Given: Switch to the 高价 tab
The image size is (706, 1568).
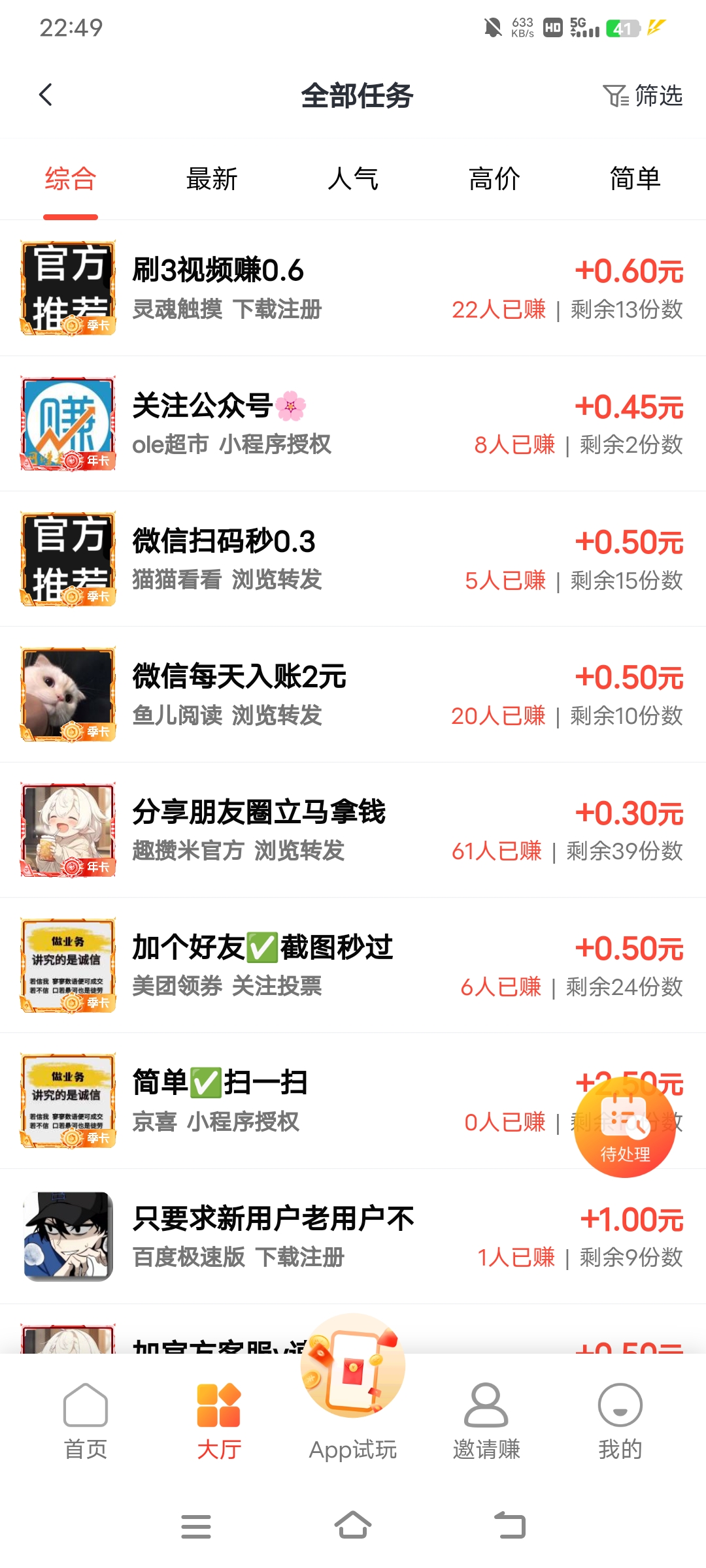Looking at the screenshot, I should coord(494,179).
